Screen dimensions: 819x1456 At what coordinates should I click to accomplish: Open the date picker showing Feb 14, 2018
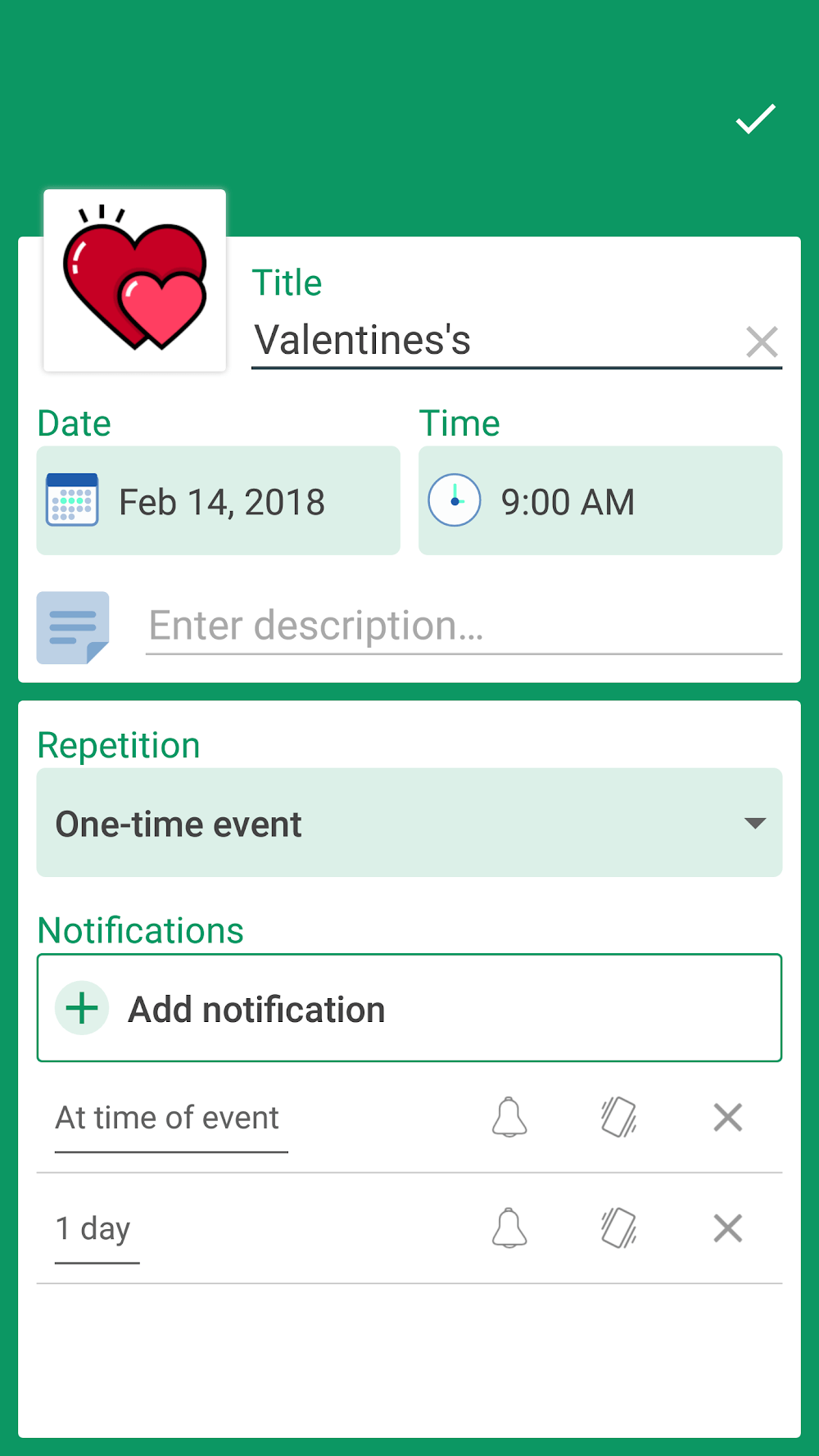click(219, 501)
